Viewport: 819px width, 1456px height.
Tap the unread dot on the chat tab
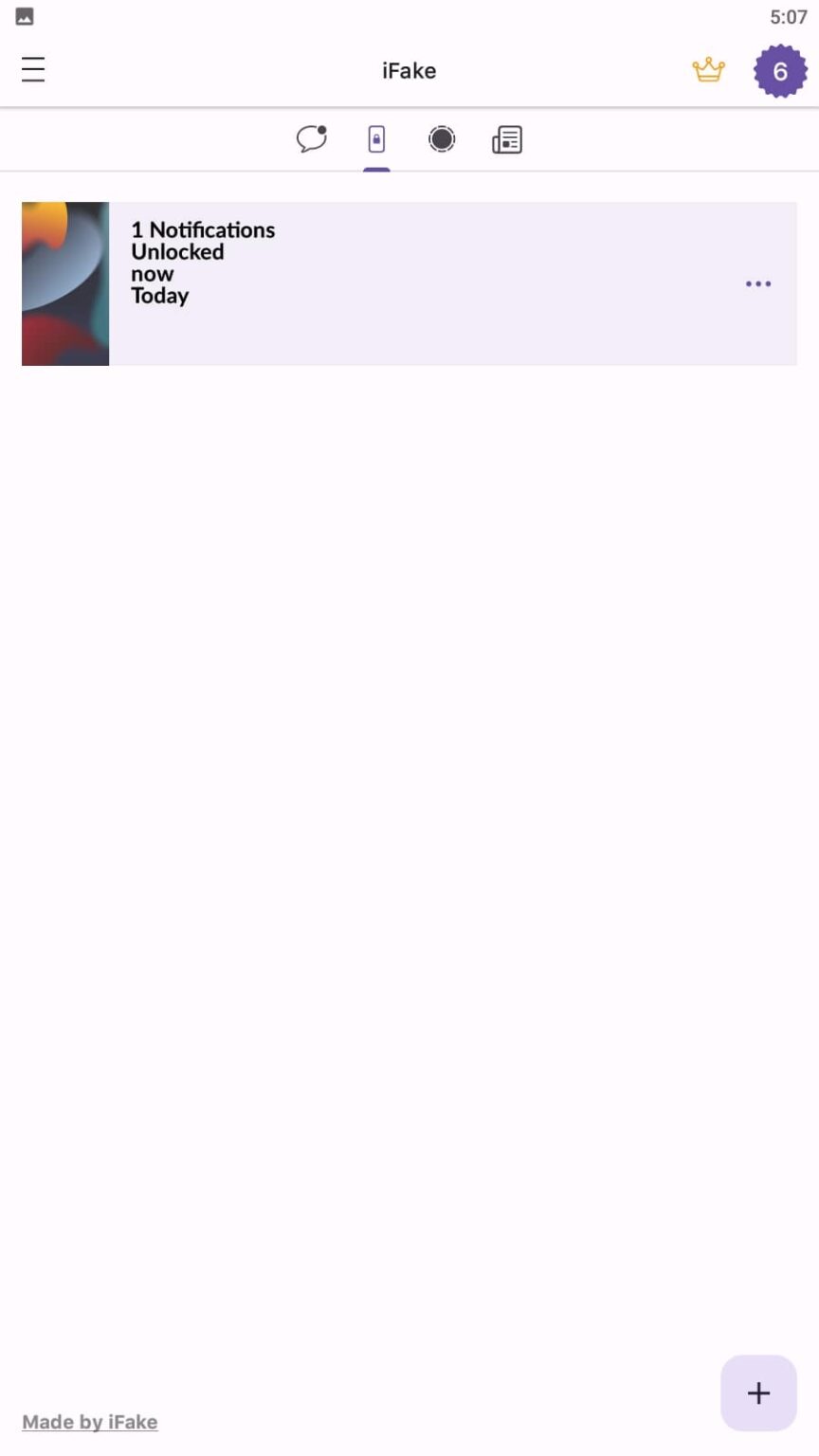coord(323,129)
